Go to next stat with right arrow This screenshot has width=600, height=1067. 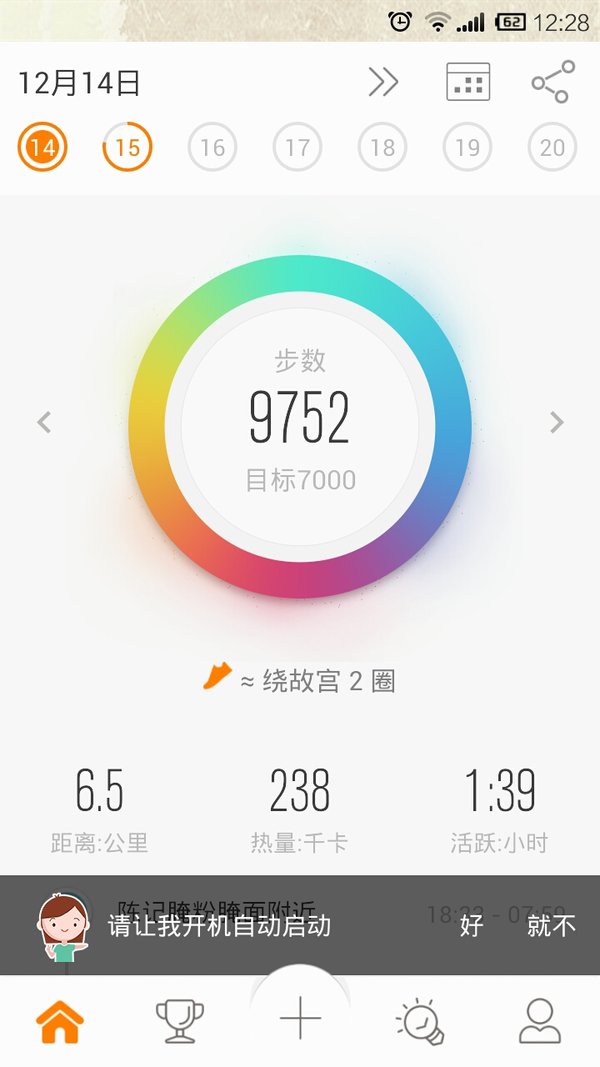[x=556, y=422]
